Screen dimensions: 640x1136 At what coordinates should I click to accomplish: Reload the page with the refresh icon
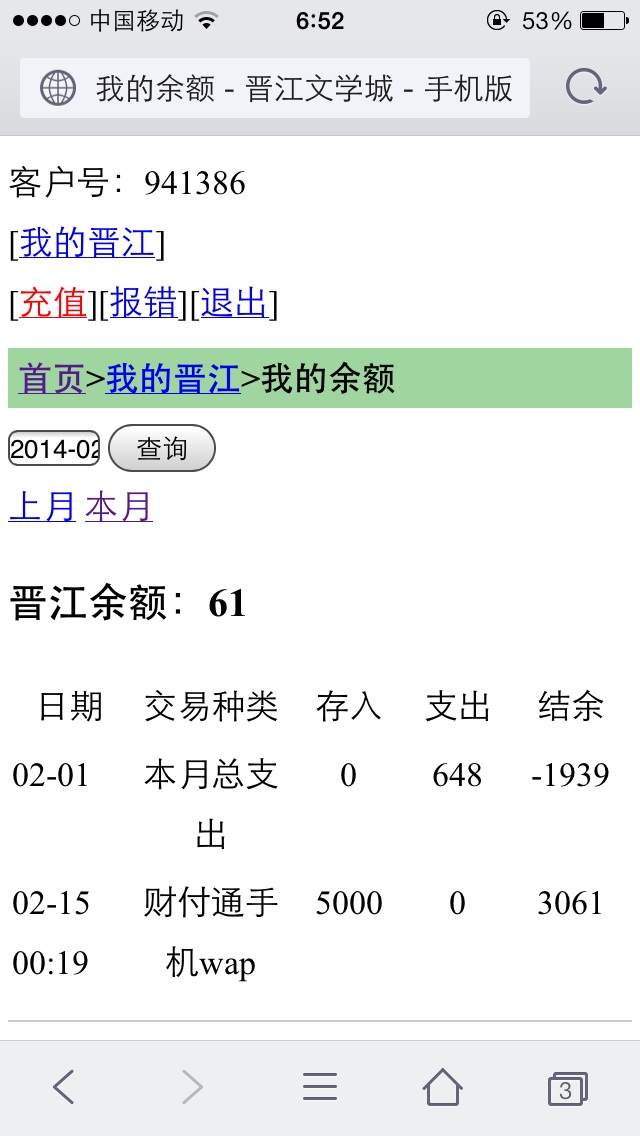point(586,88)
